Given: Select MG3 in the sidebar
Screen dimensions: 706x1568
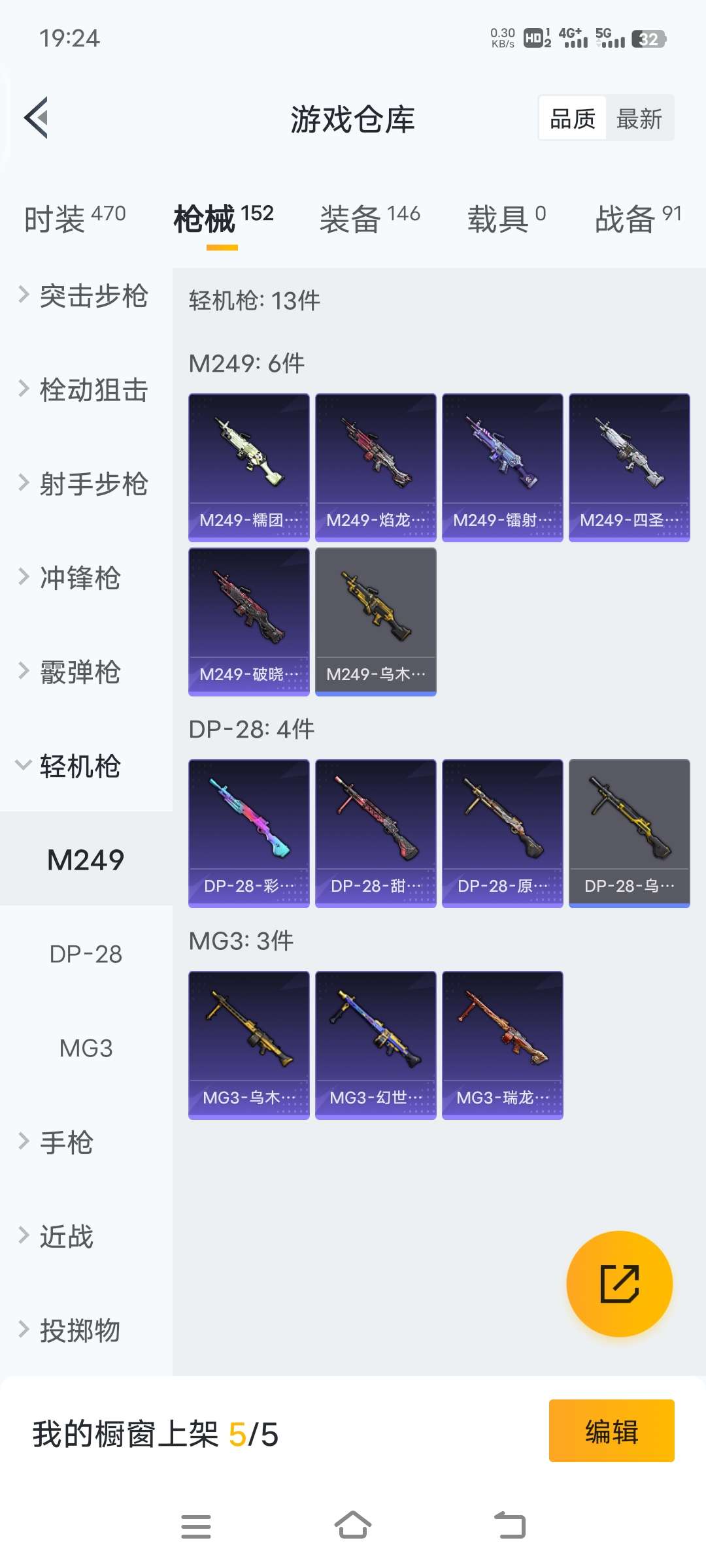Looking at the screenshot, I should click(86, 1049).
